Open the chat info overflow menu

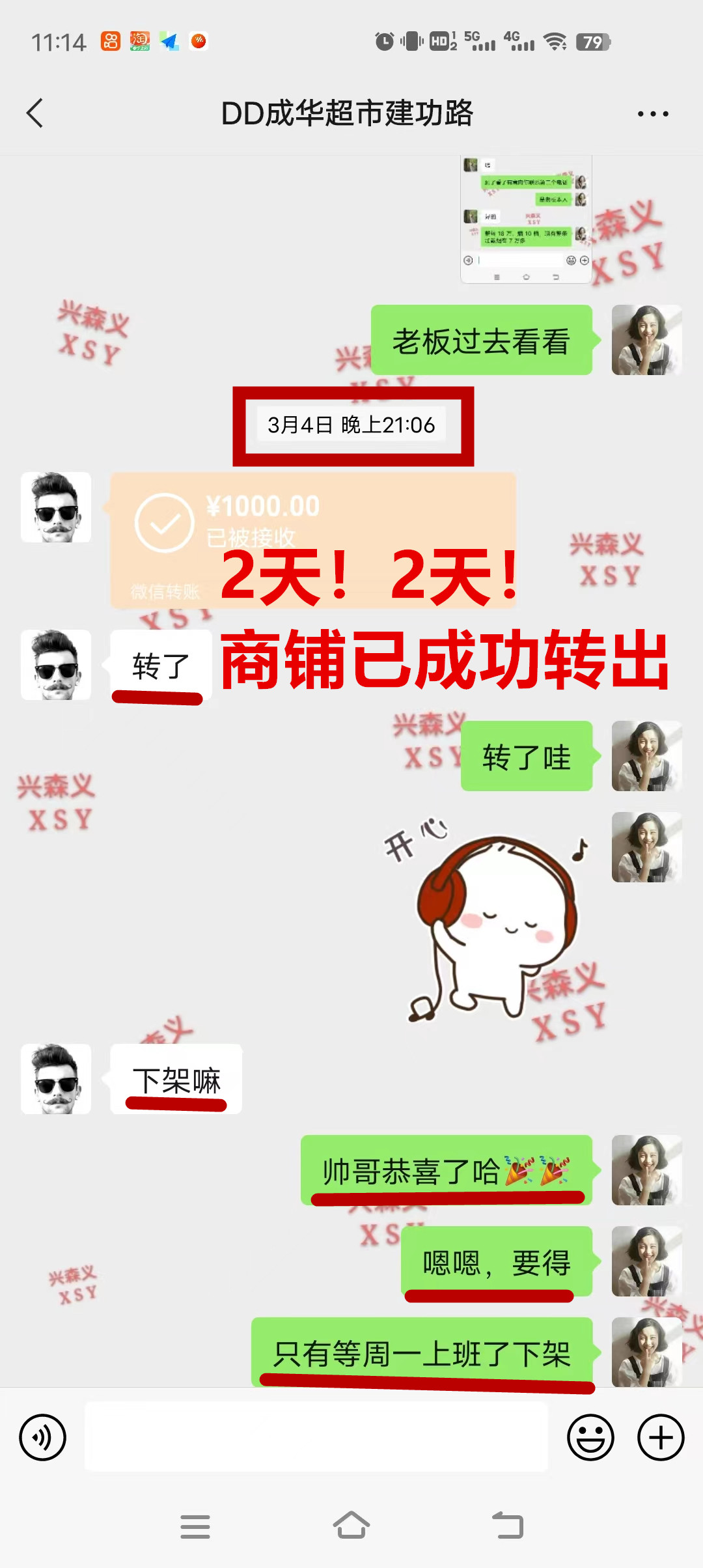tap(652, 114)
